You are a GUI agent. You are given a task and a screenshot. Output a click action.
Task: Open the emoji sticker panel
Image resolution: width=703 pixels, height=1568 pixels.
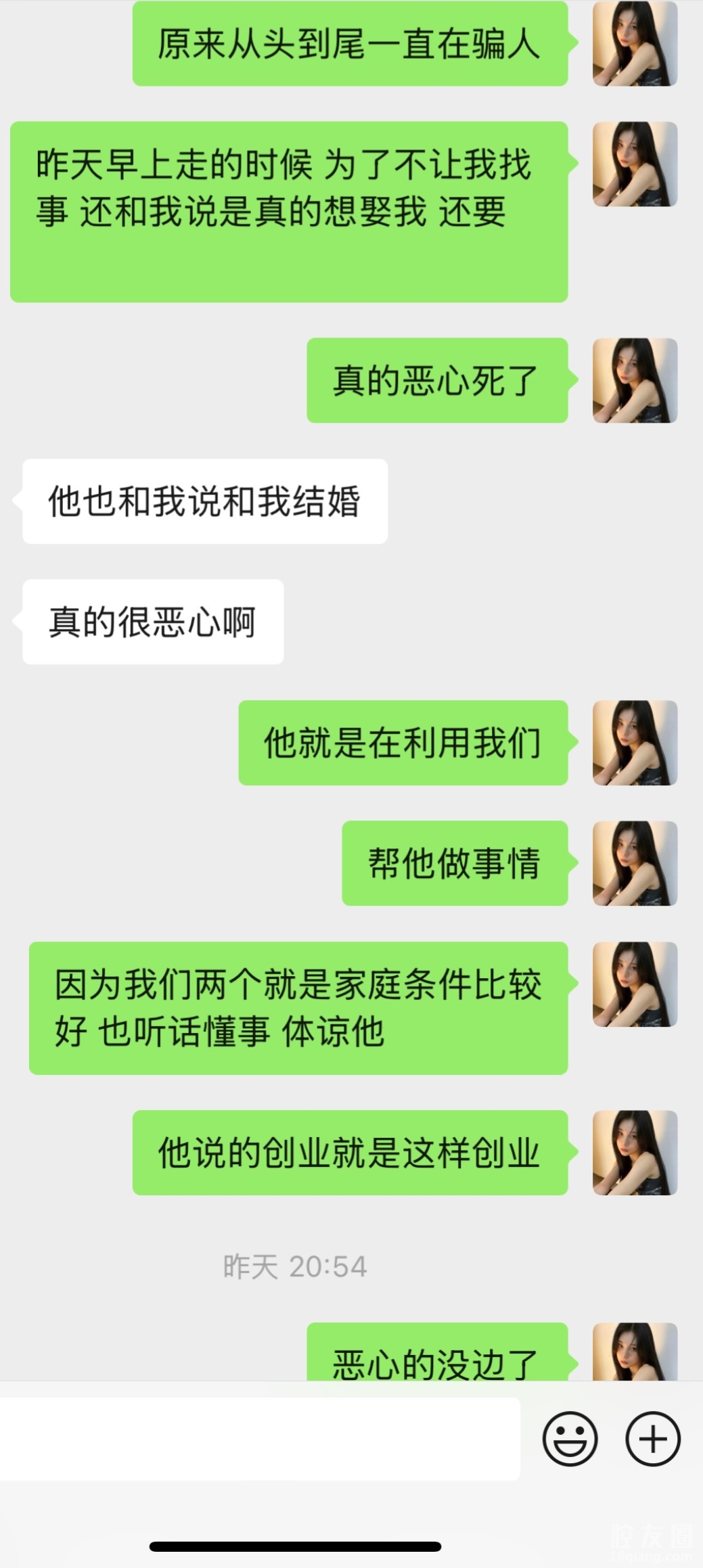point(570,1438)
